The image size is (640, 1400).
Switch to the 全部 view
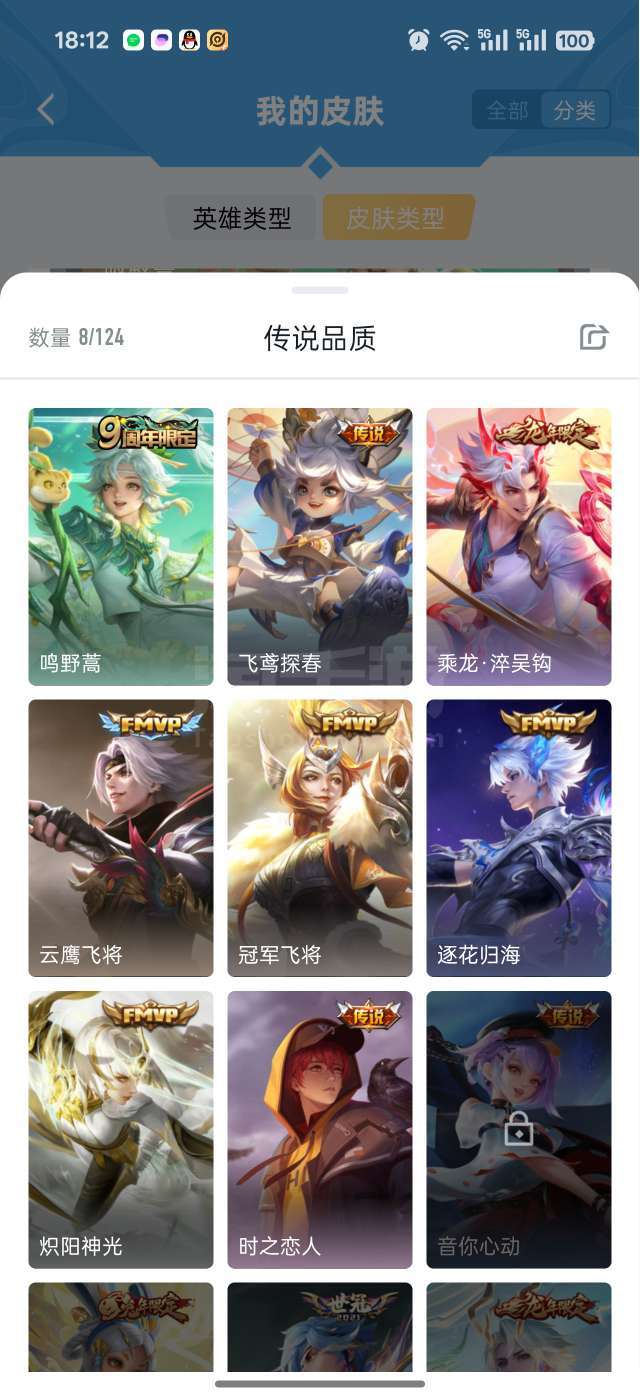(x=507, y=111)
